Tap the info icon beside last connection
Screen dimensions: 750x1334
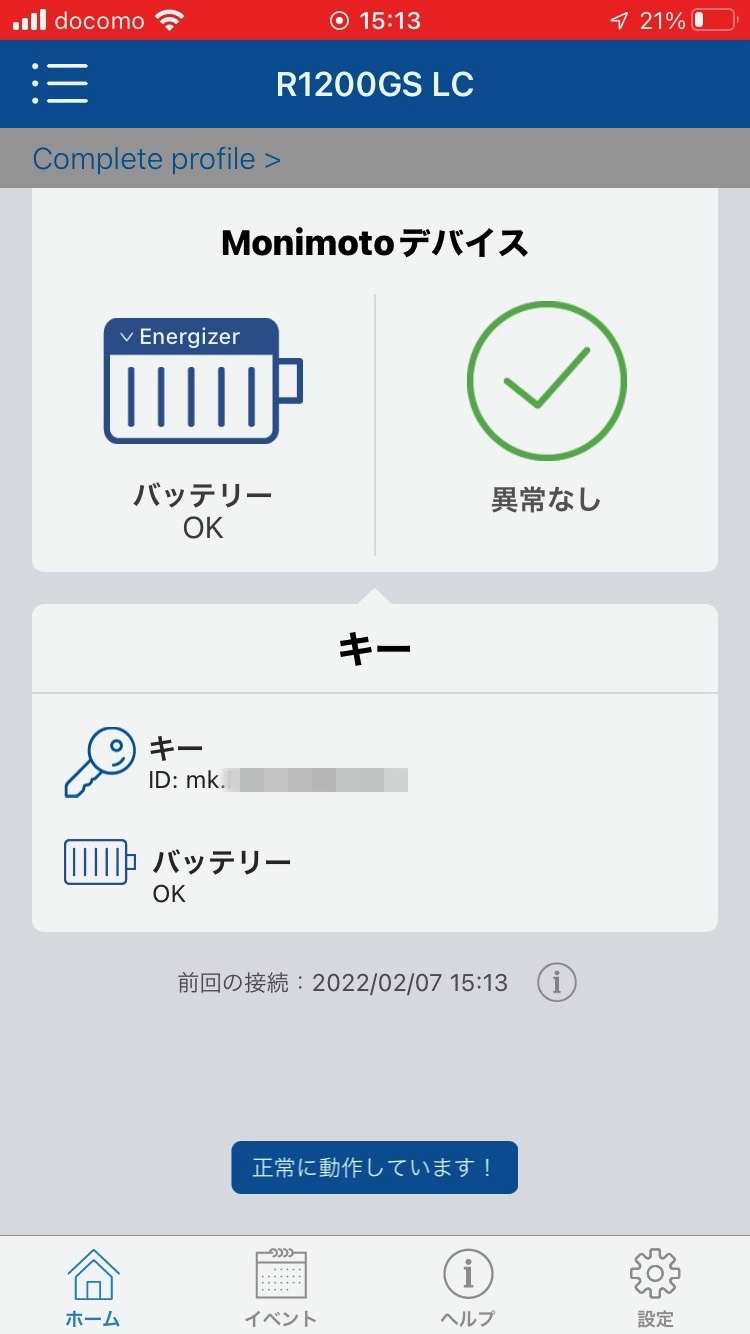click(x=557, y=982)
